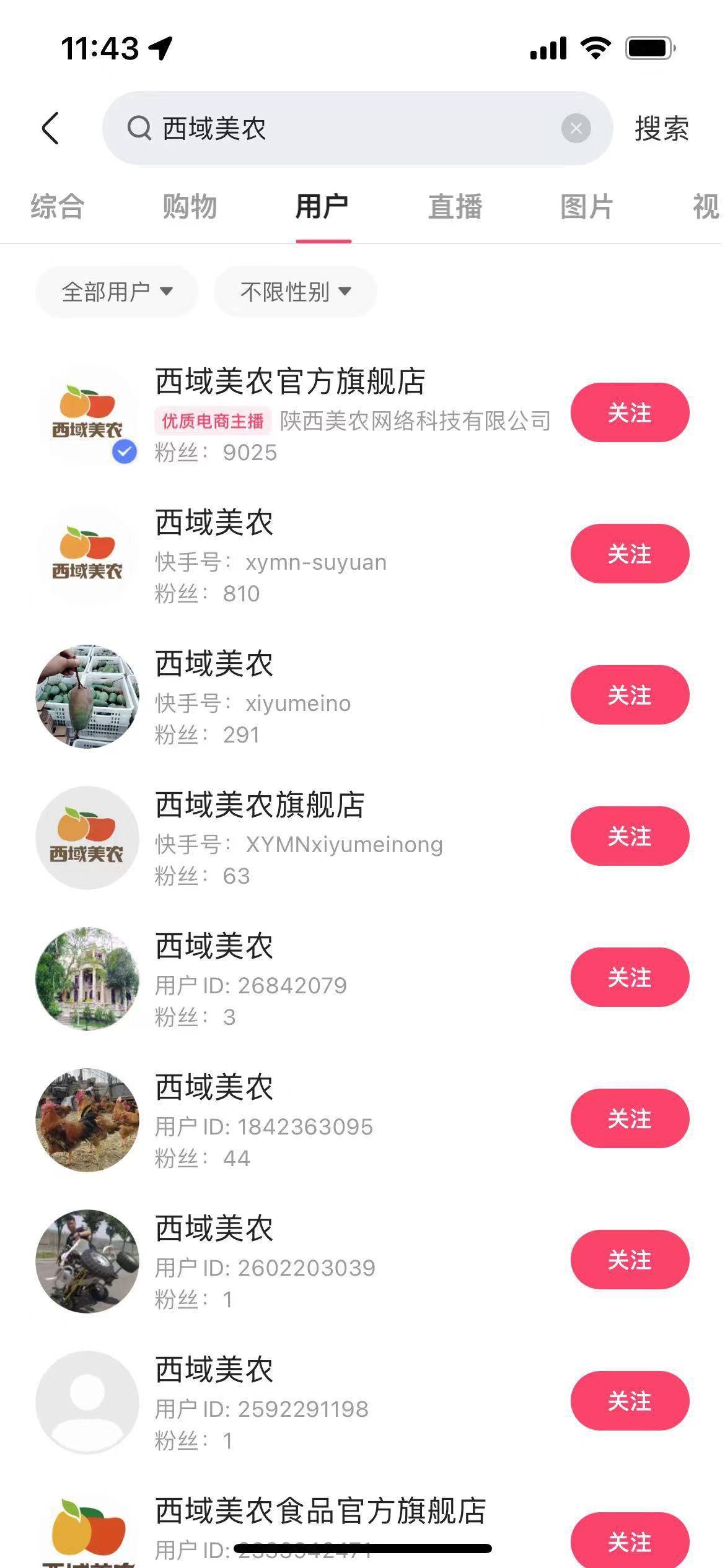Focus the search field containing 西域美农
This screenshot has height=1568, width=725.
pyautogui.click(x=347, y=128)
